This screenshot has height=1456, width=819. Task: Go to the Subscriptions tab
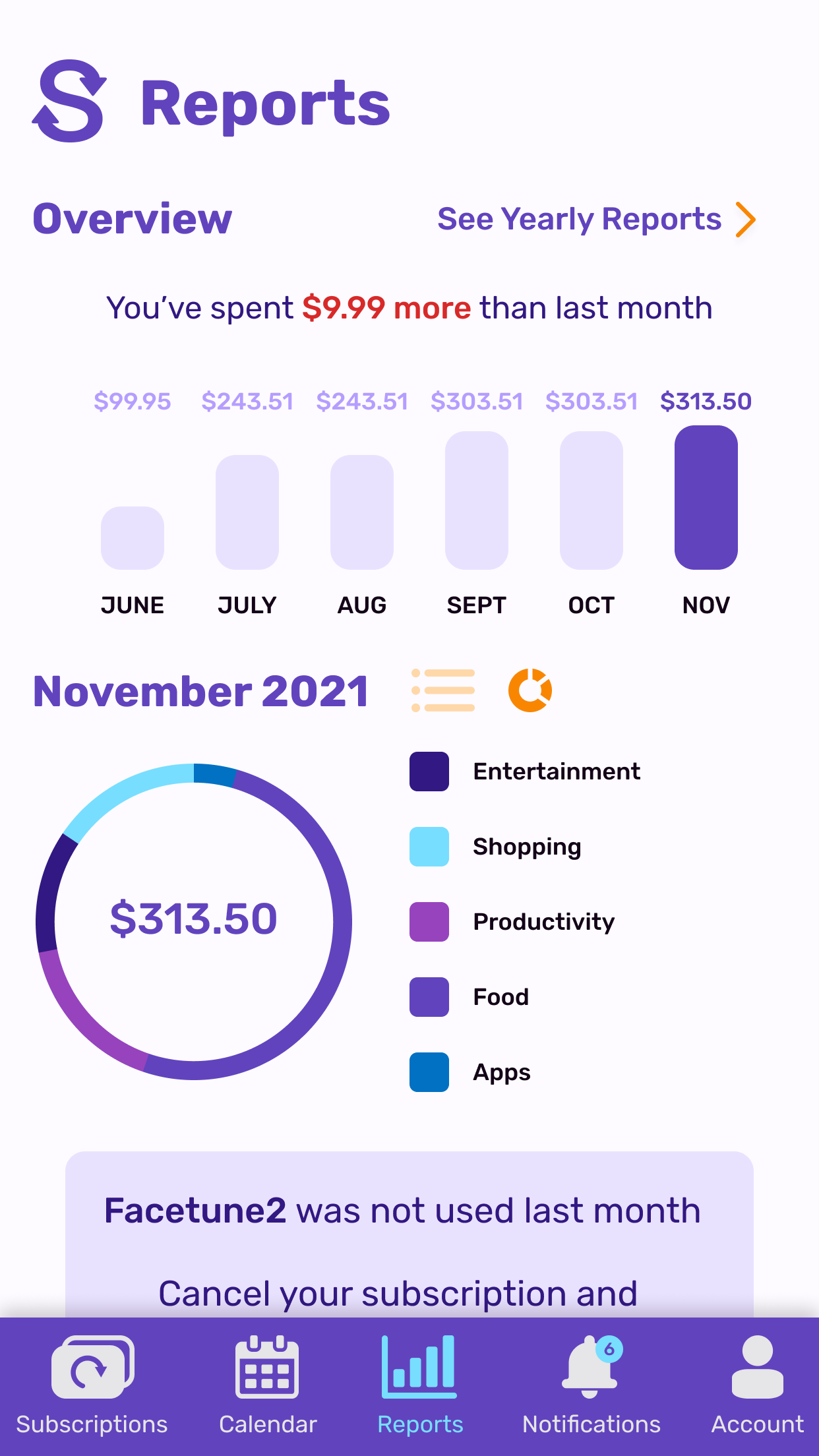click(x=92, y=1385)
